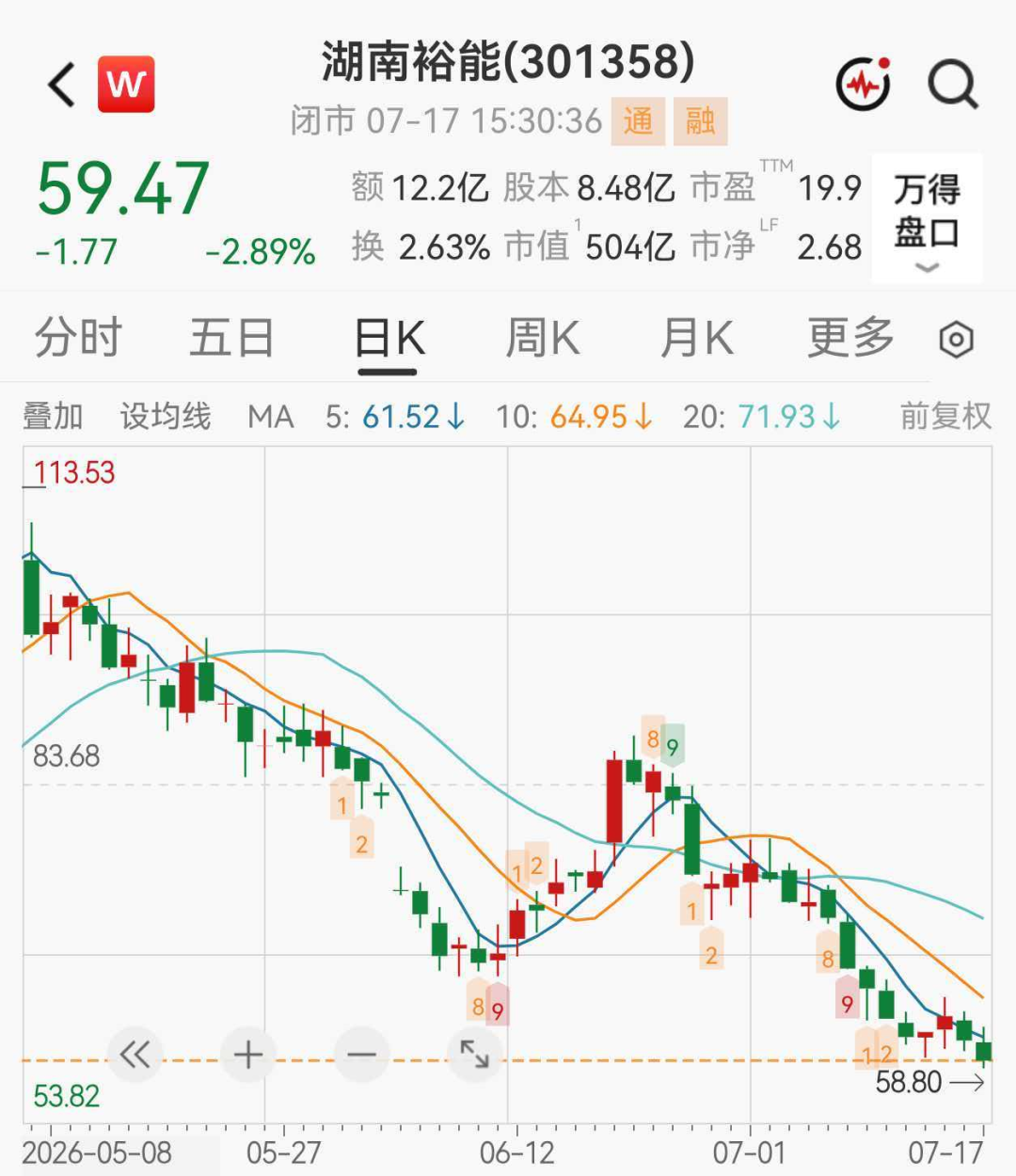This screenshot has height=1176, width=1016.
Task: Open the red W Wind logo button
Action: pos(126,85)
